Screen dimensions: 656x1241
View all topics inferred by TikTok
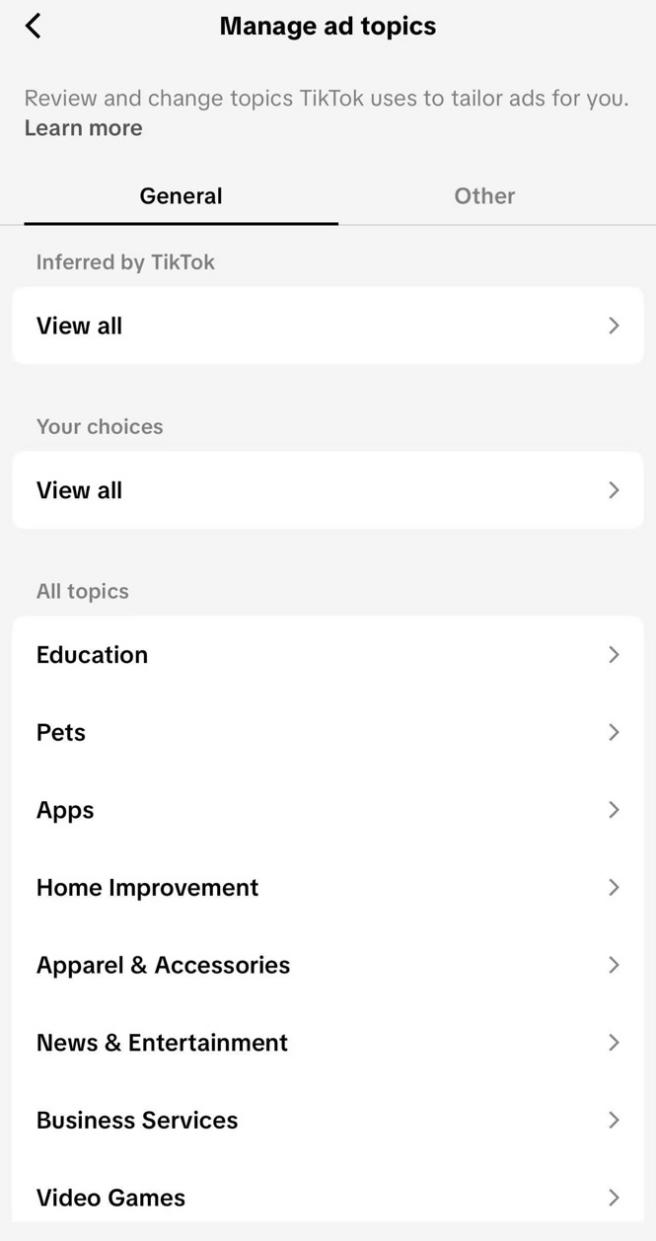click(328, 326)
